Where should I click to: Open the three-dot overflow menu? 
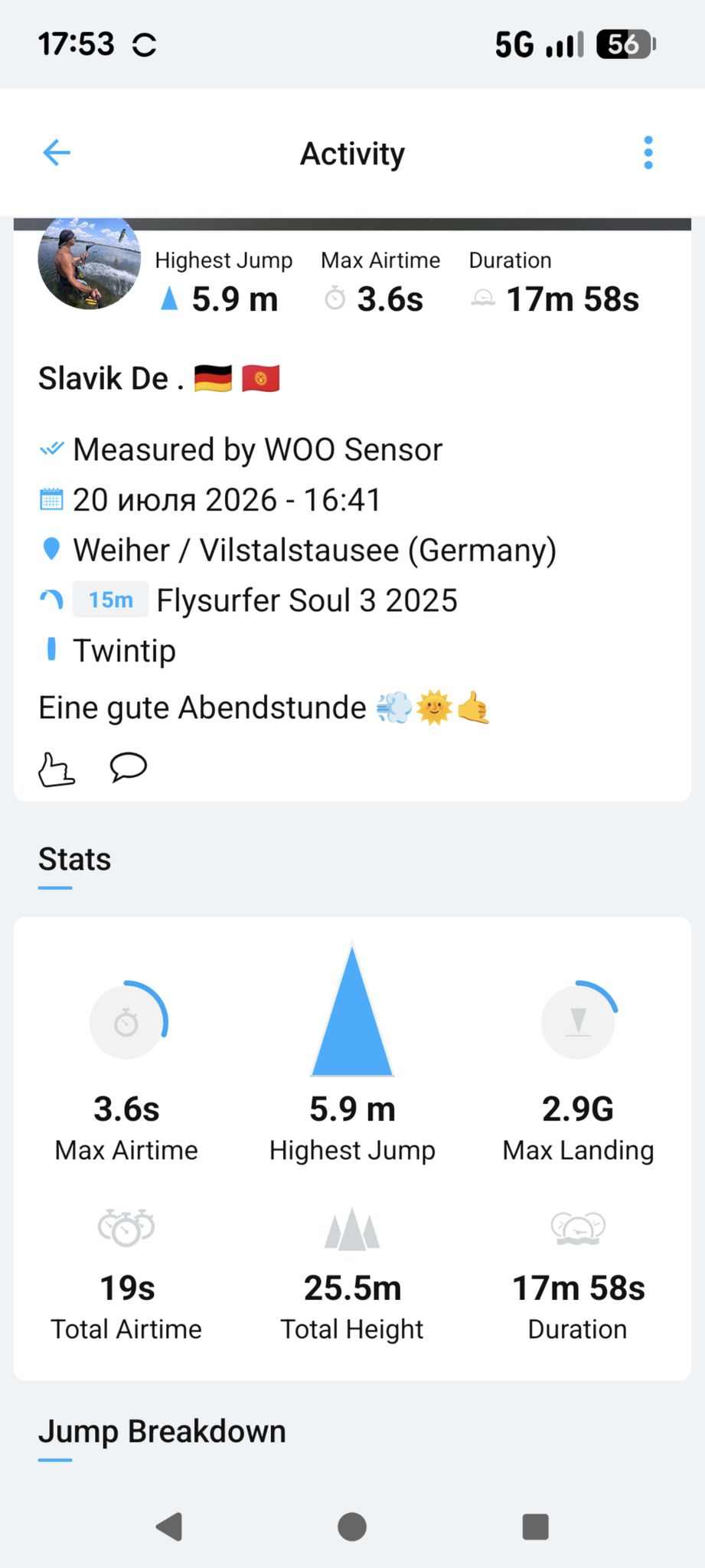coord(648,152)
